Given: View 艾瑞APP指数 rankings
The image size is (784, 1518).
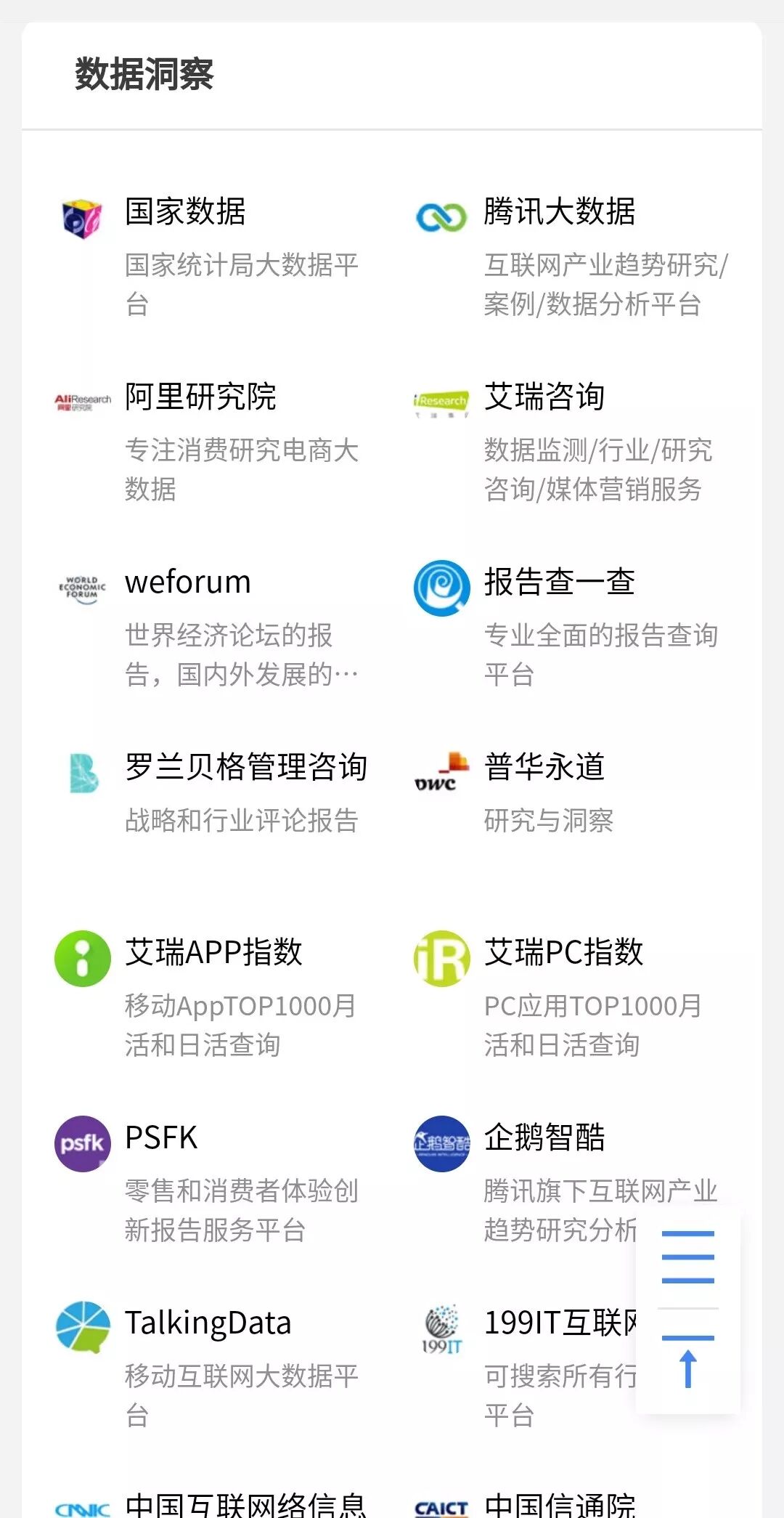Looking at the screenshot, I should (213, 953).
